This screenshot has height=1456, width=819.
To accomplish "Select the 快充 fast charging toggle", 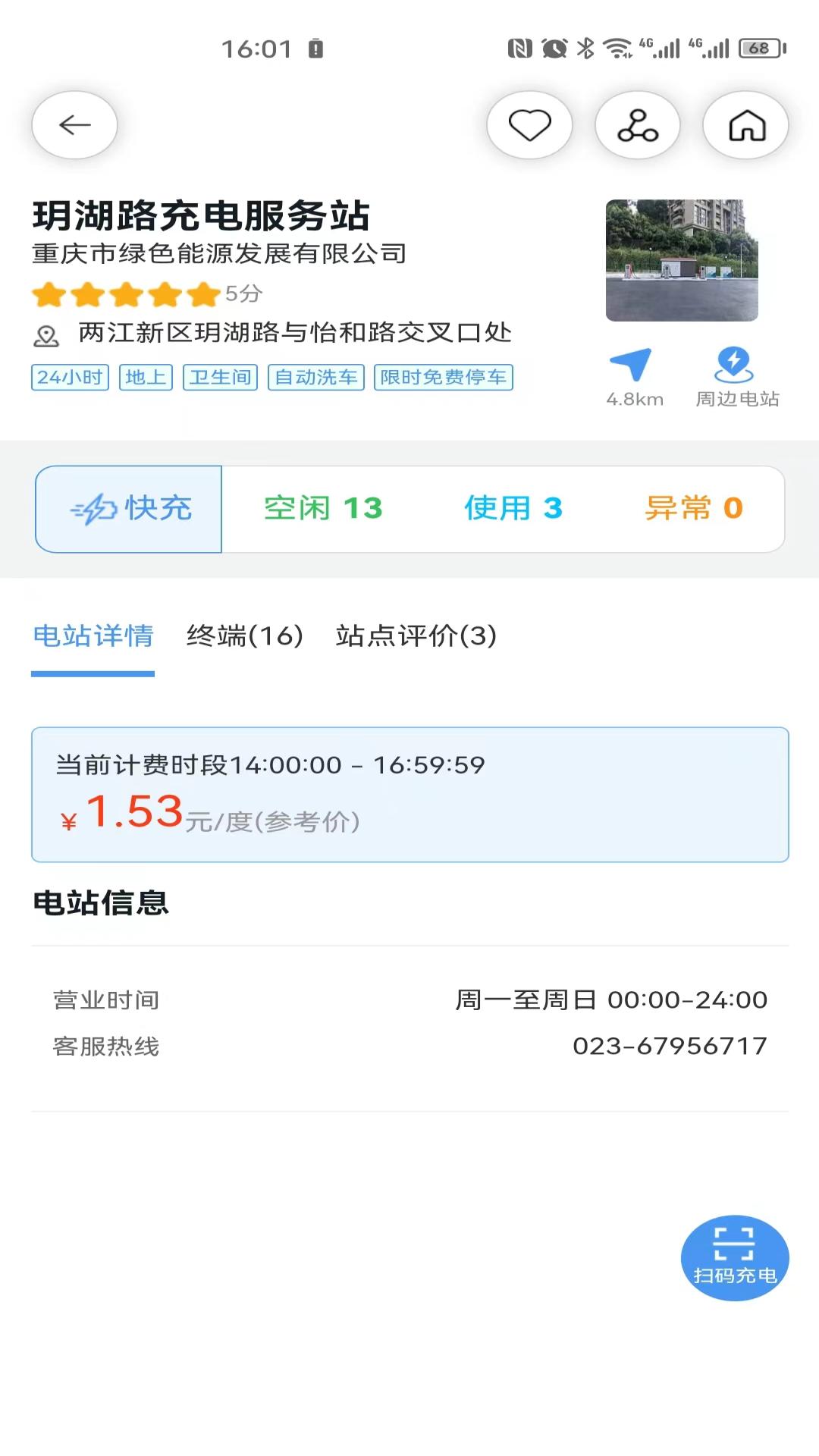I will coord(128,509).
